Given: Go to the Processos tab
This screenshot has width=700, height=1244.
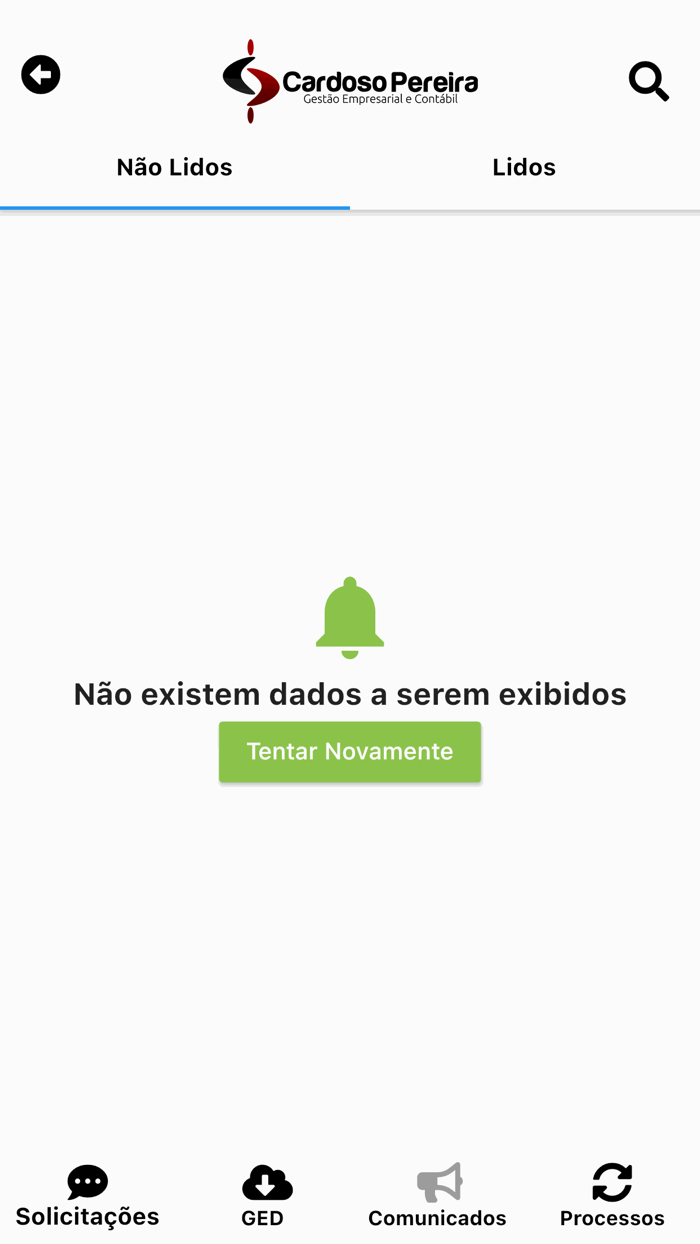Looking at the screenshot, I should (x=612, y=1197).
